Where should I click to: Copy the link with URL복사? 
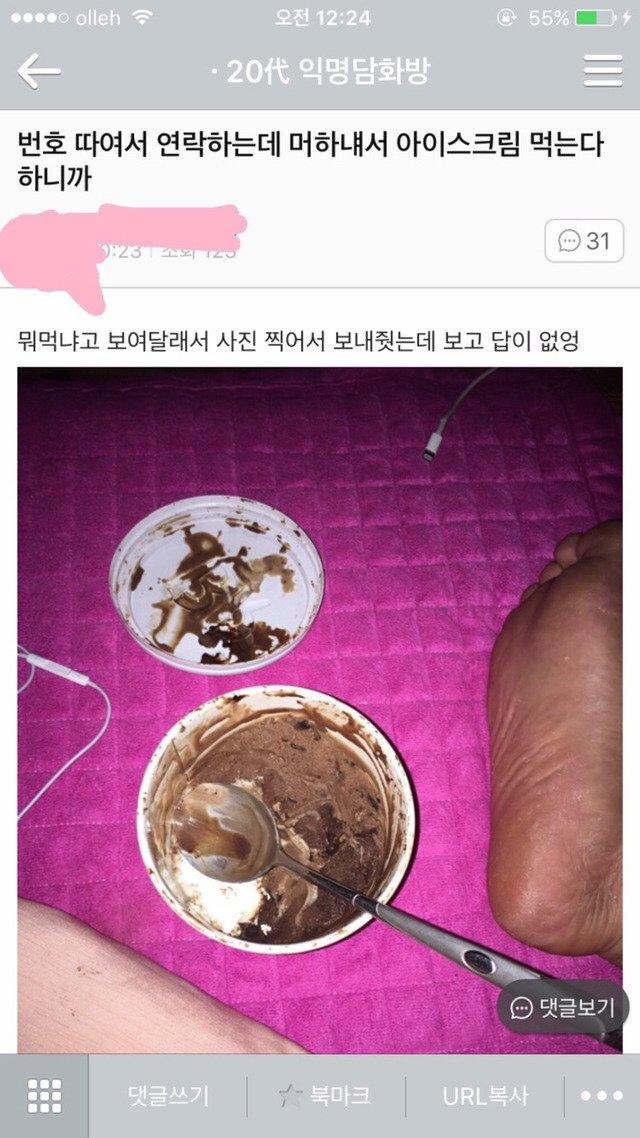click(x=485, y=1096)
